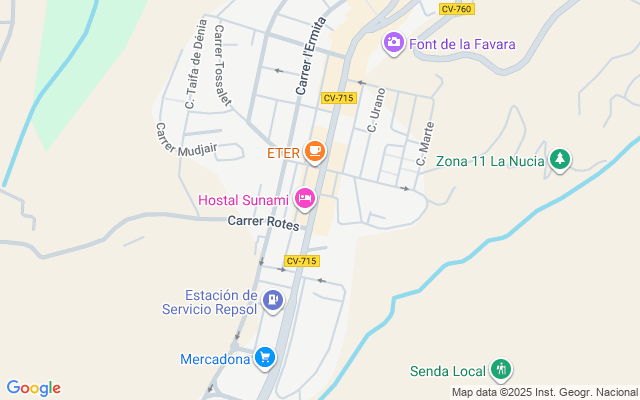Select the ETER café pin
The image size is (640, 400).
[x=315, y=152]
